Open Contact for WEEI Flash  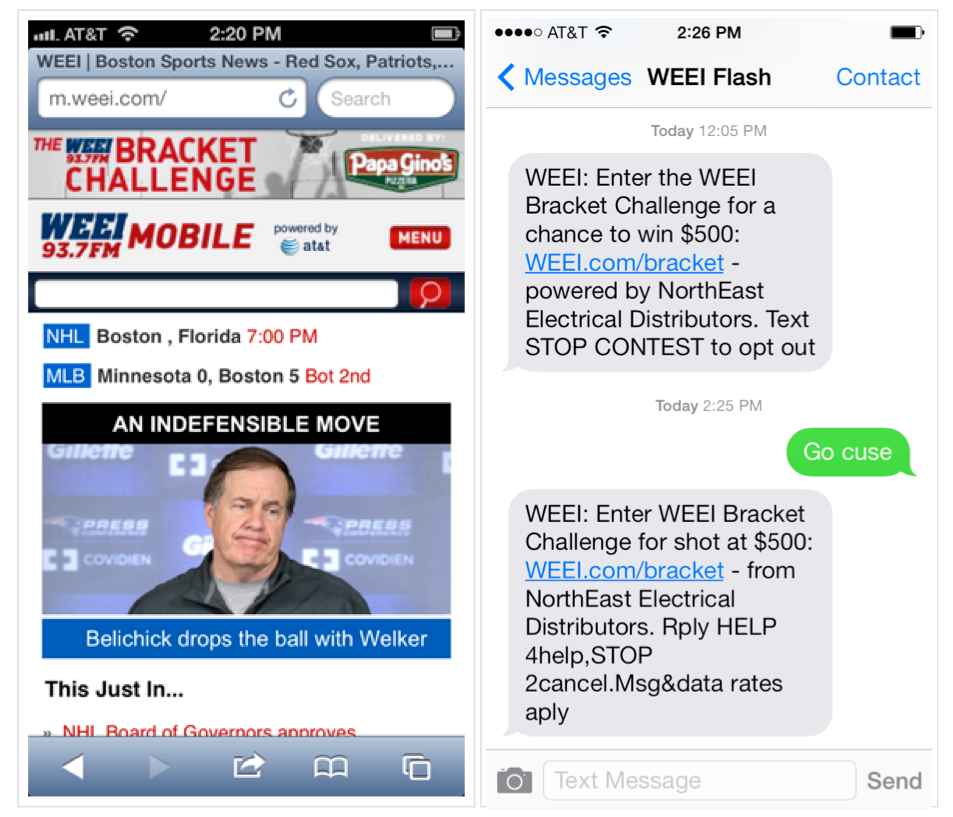click(x=877, y=77)
